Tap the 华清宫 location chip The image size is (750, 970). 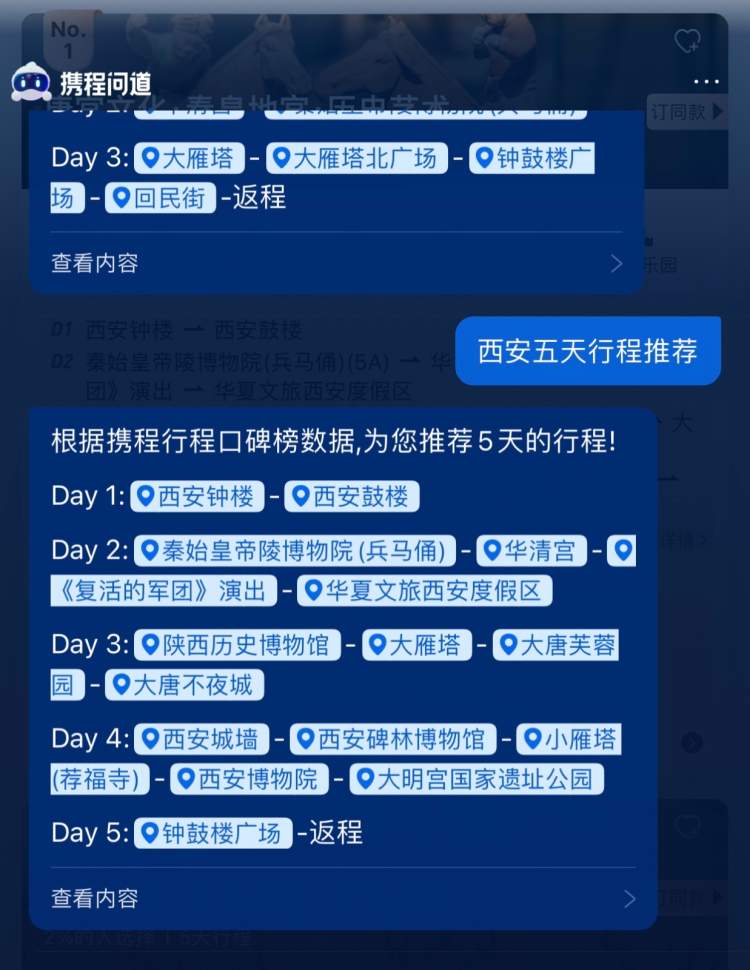tap(530, 551)
